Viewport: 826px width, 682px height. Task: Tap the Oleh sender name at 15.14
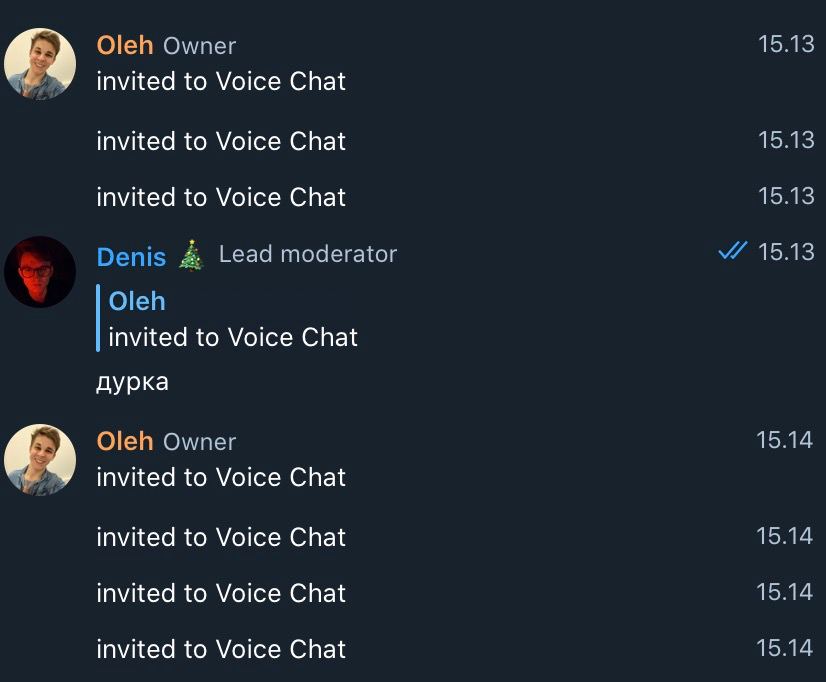click(125, 442)
